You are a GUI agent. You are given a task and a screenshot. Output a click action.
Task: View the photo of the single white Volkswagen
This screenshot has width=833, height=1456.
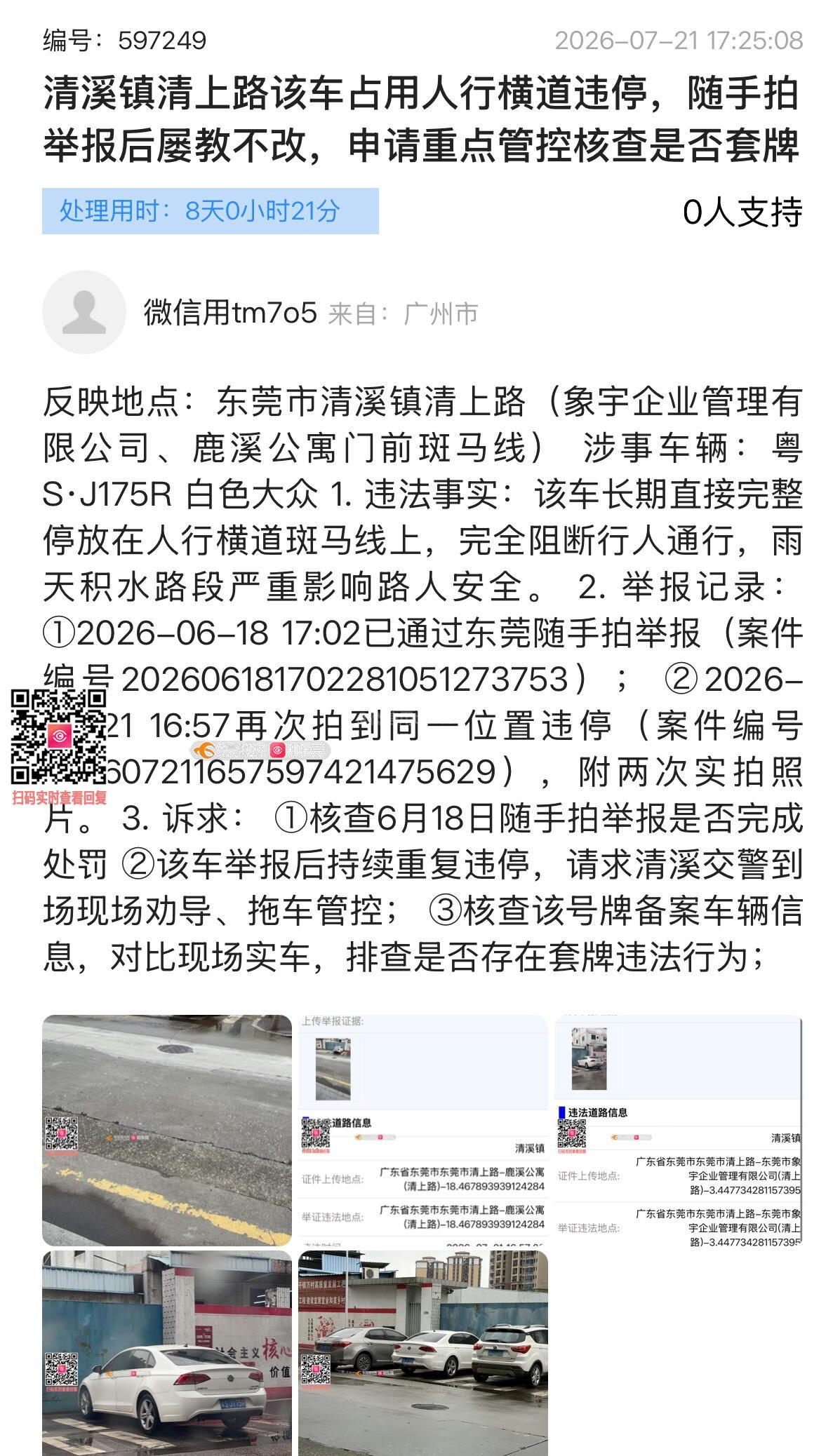click(x=167, y=1353)
